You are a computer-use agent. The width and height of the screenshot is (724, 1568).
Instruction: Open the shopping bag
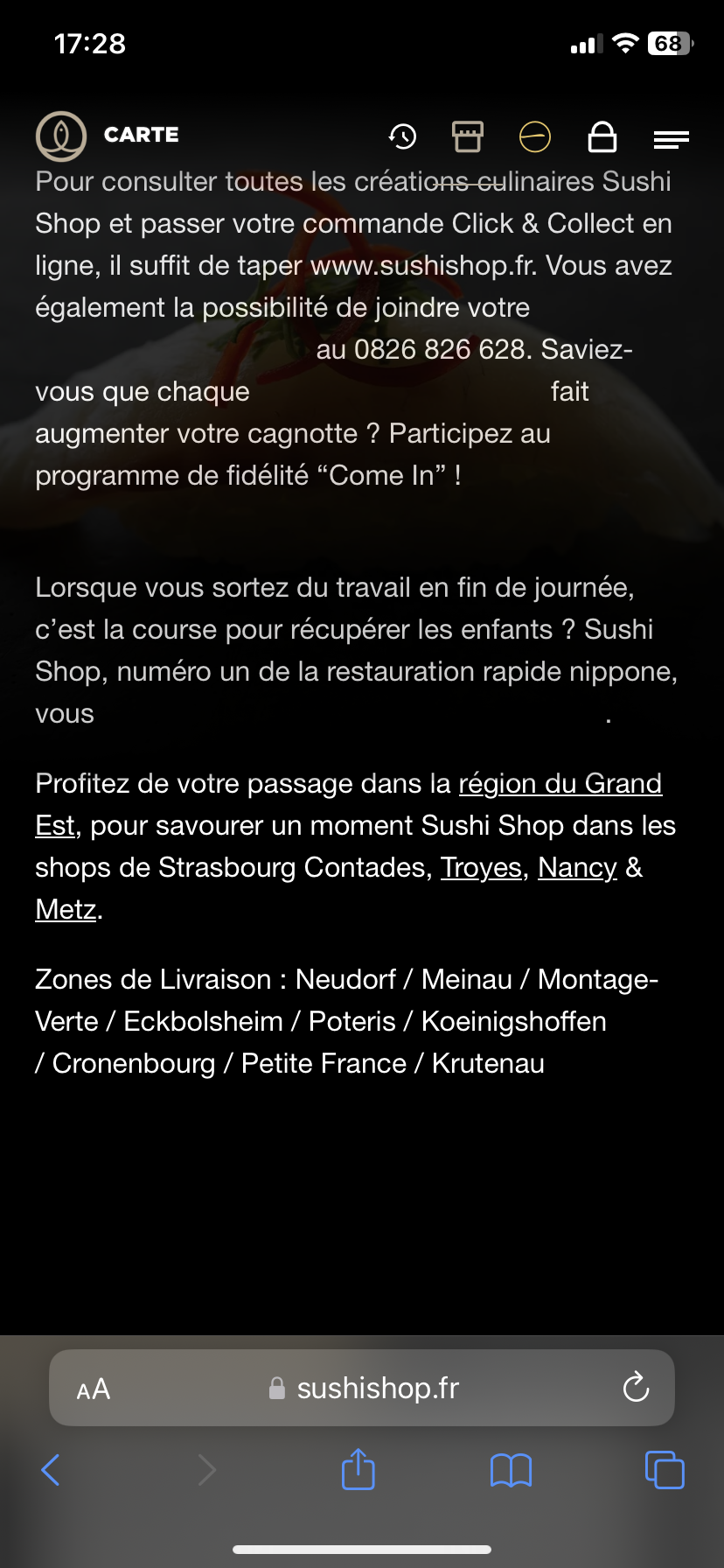point(602,136)
